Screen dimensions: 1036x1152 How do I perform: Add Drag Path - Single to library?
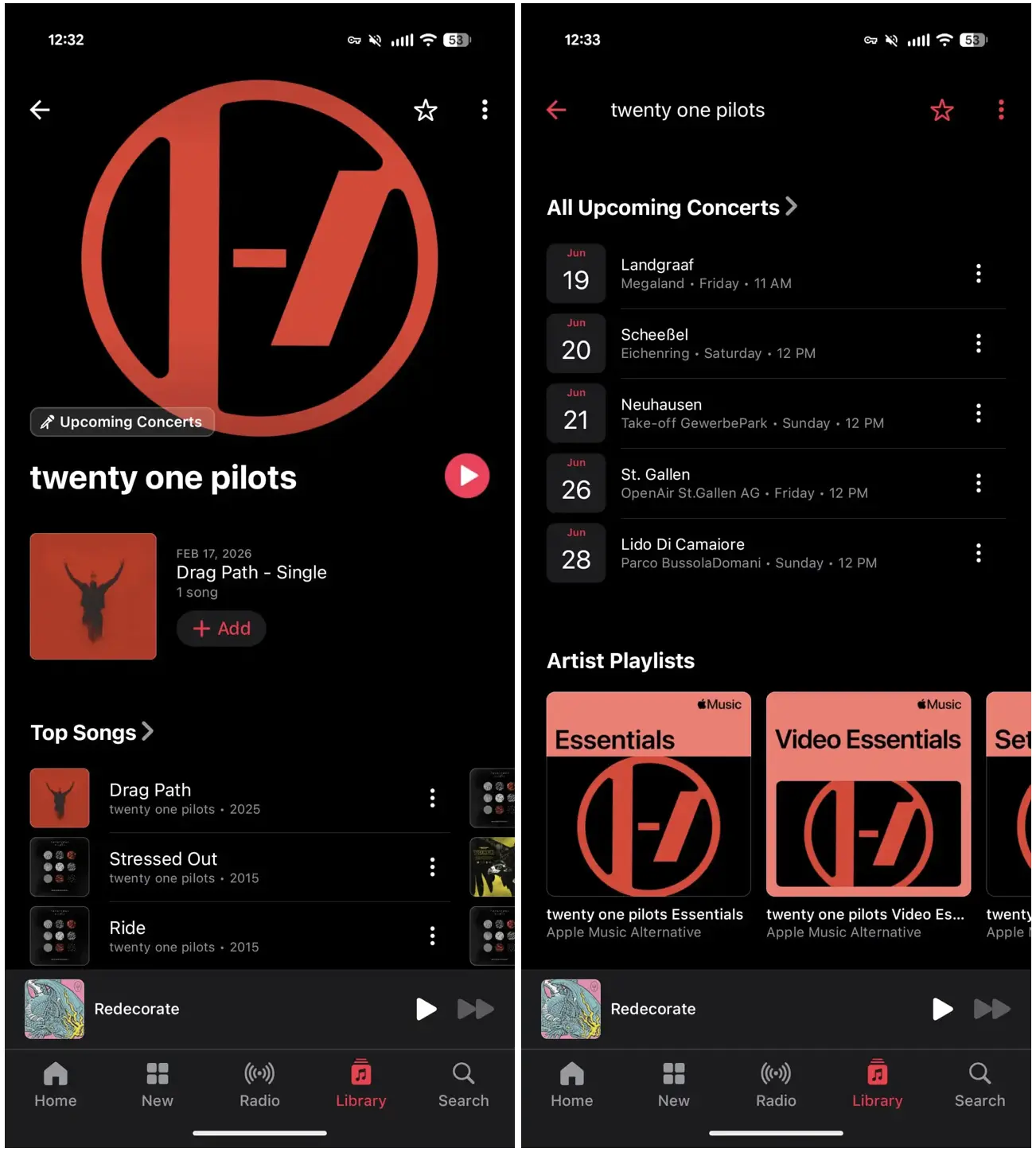tap(221, 629)
